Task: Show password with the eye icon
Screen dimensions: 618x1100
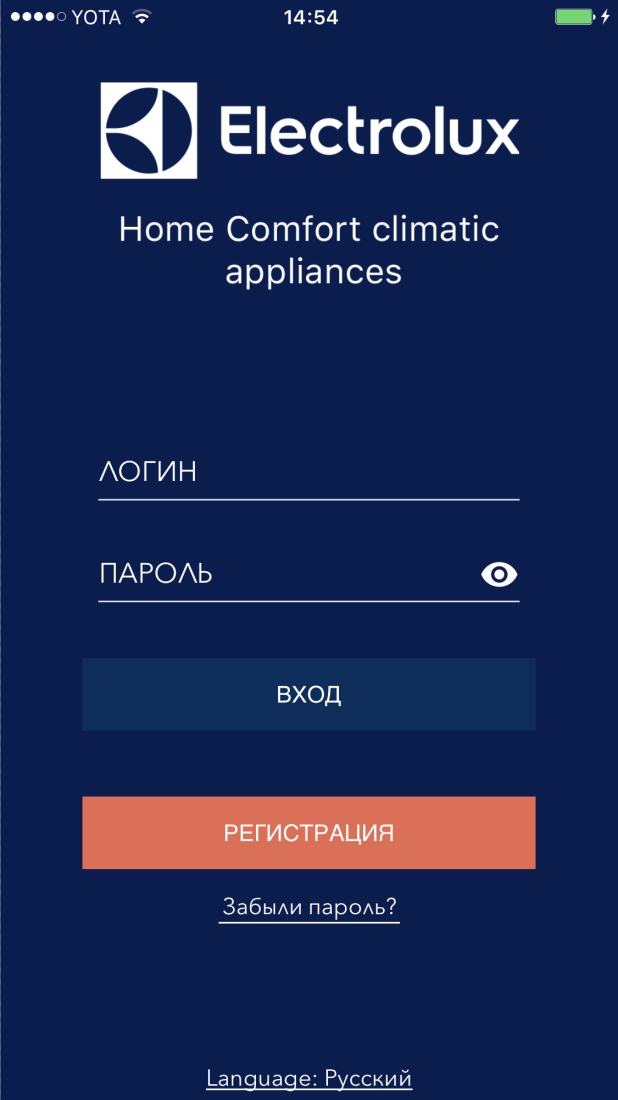Action: [x=499, y=574]
